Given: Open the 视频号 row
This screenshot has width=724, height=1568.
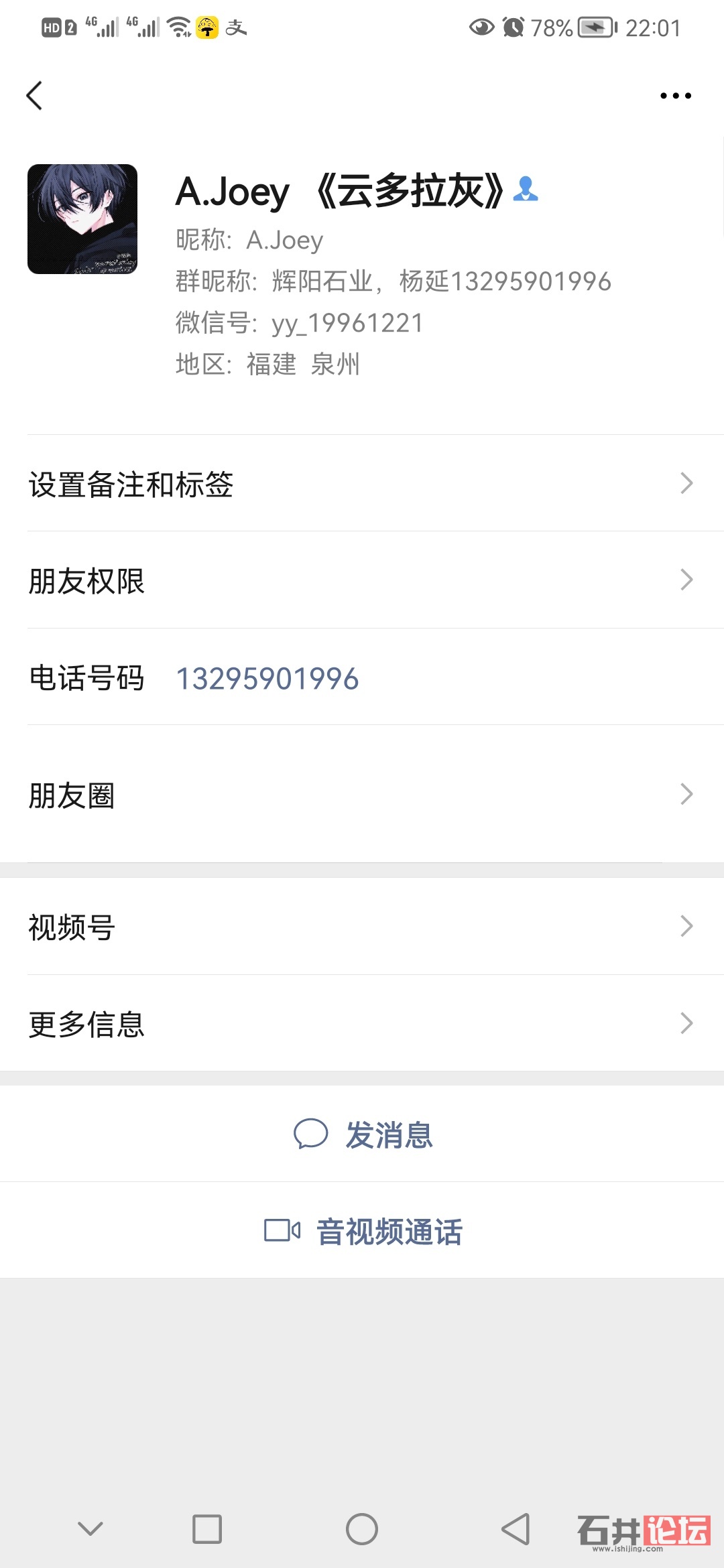Looking at the screenshot, I should tap(362, 927).
